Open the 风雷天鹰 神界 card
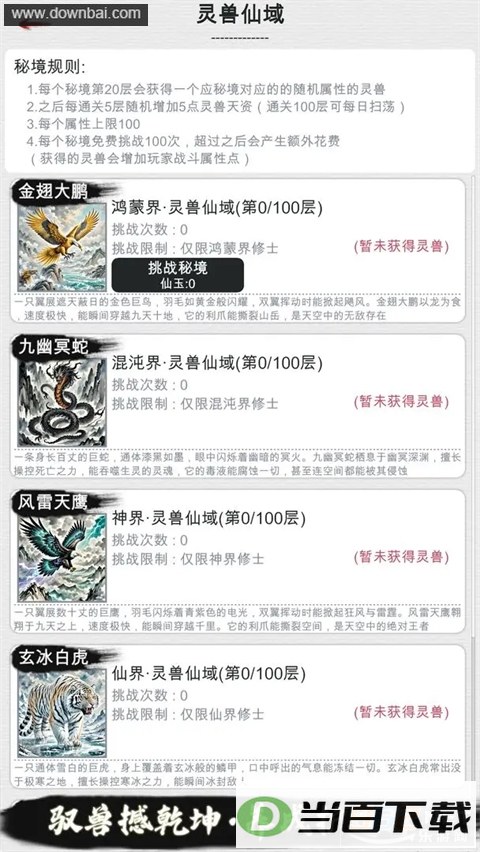The width and height of the screenshot is (480, 852). pos(238,561)
